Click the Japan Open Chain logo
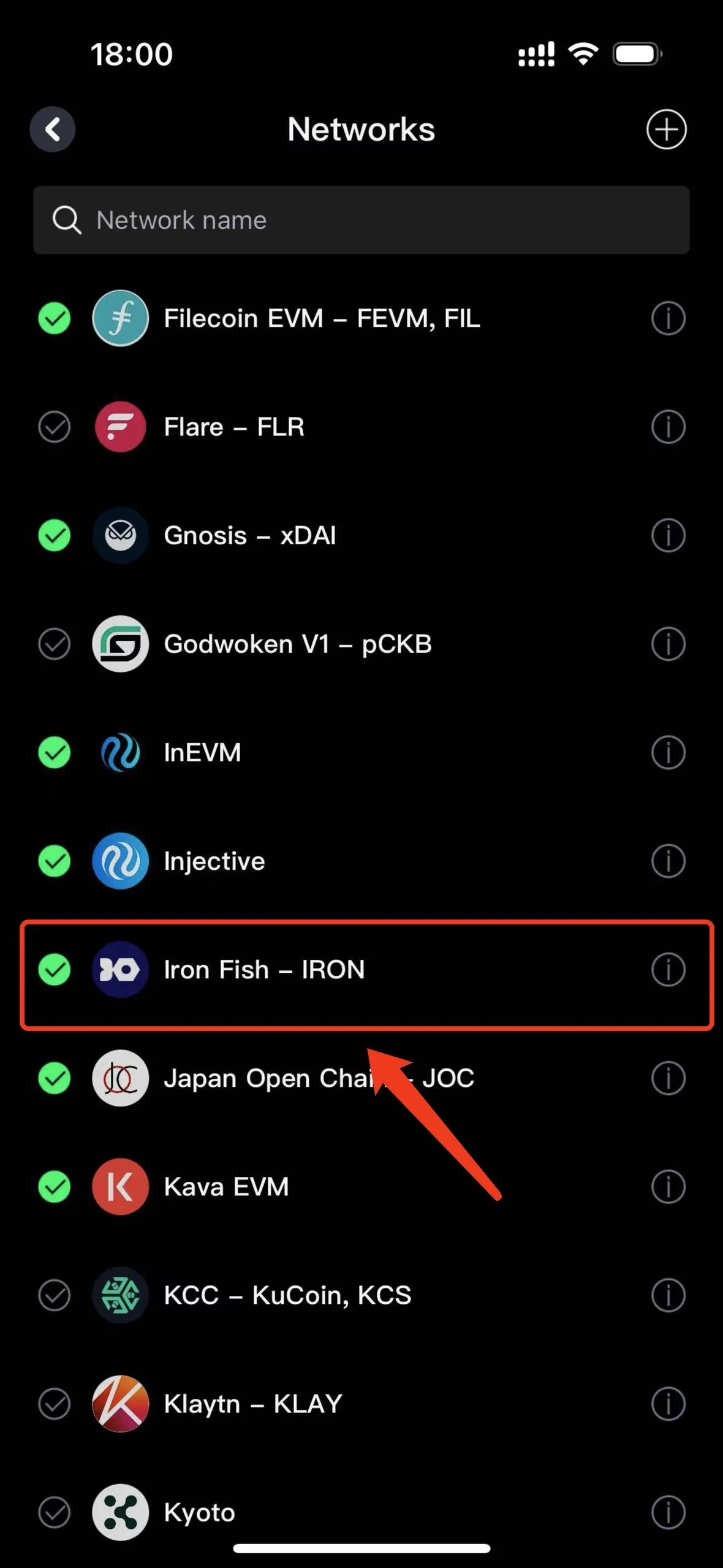 [x=120, y=1078]
